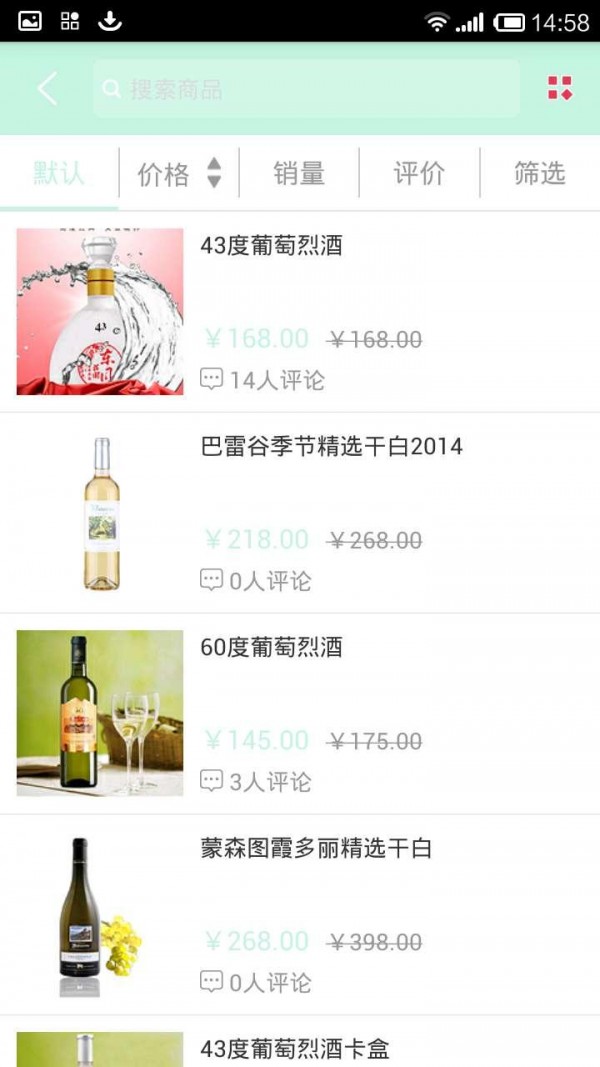600x1067 pixels.
Task: Sort products by 价格
Action: (x=179, y=174)
